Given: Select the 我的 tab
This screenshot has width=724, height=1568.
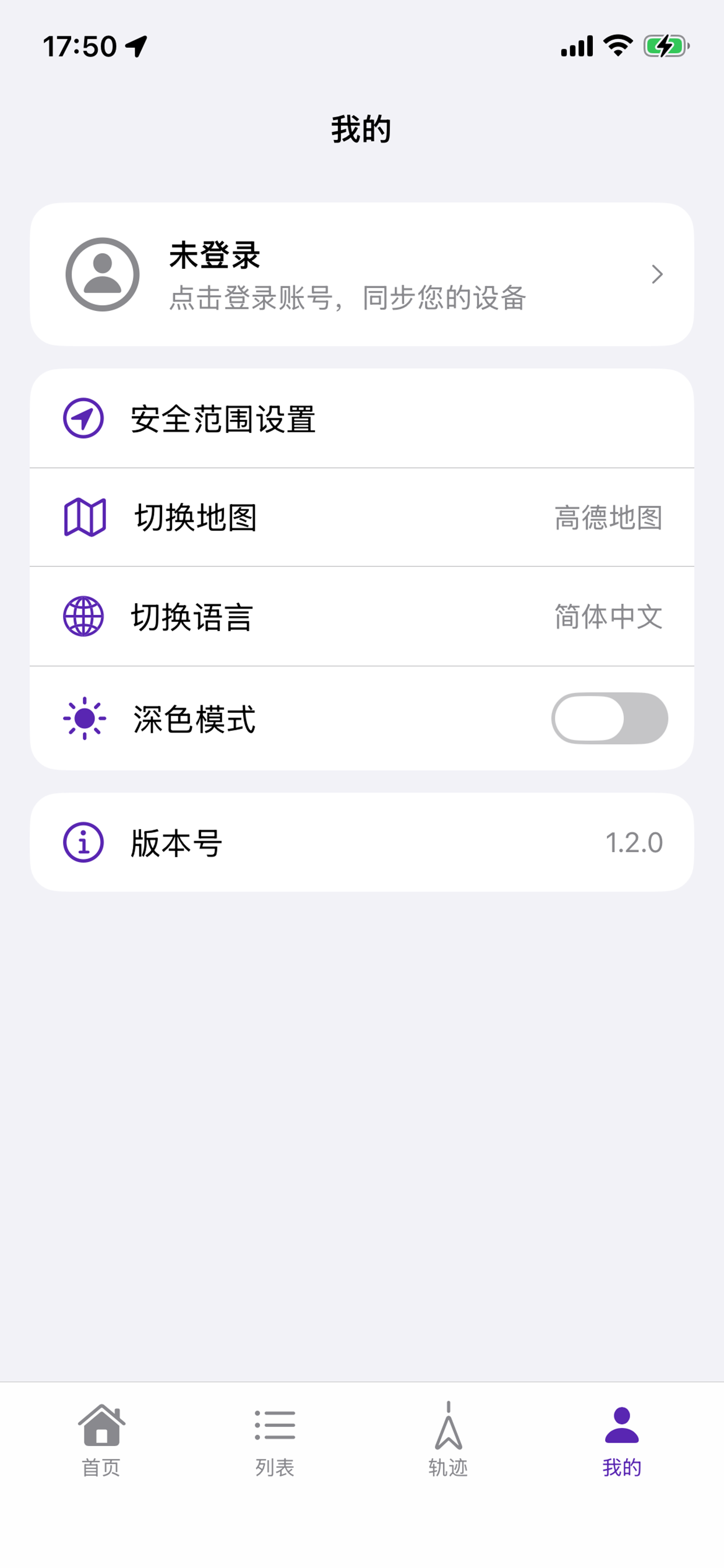Looking at the screenshot, I should pos(622,1440).
